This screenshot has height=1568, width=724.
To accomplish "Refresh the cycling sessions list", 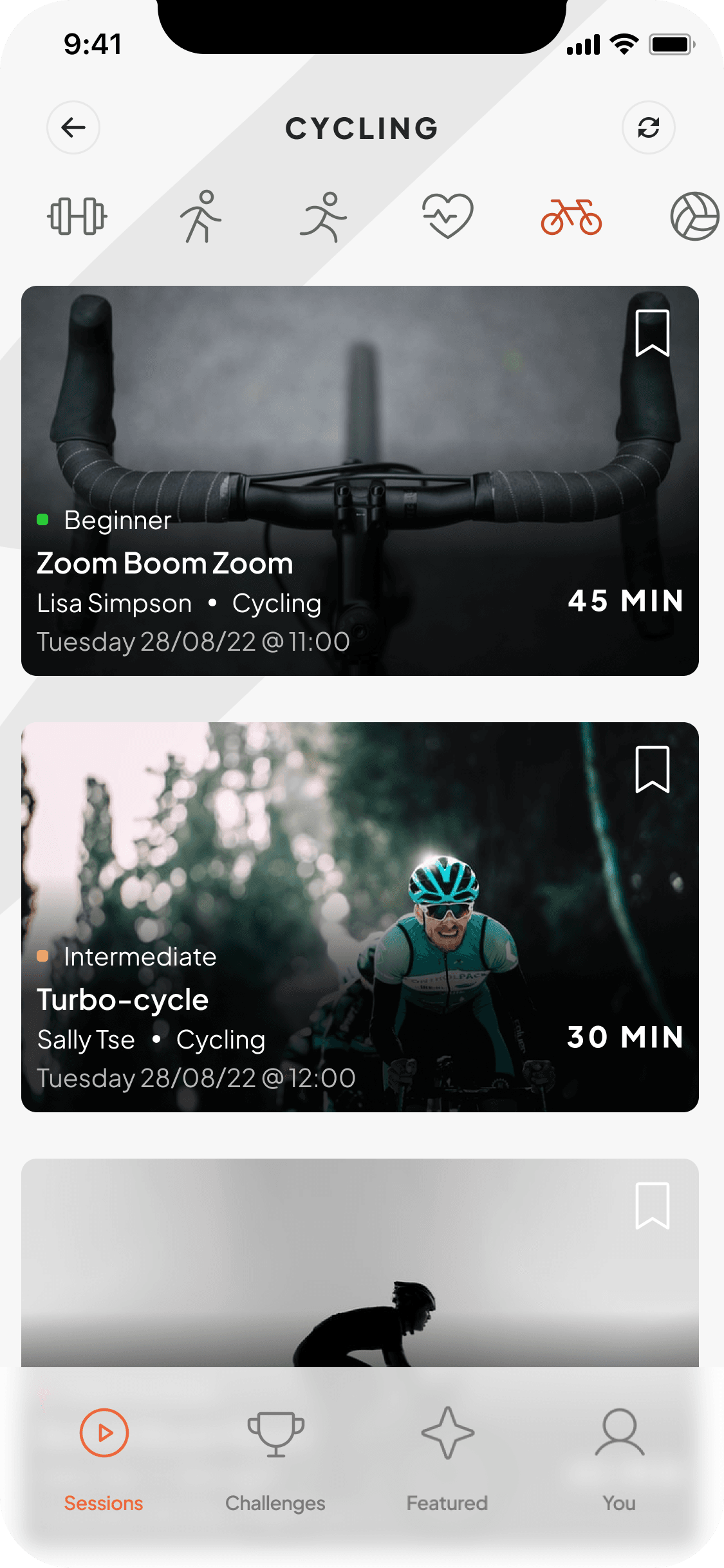I will (648, 127).
